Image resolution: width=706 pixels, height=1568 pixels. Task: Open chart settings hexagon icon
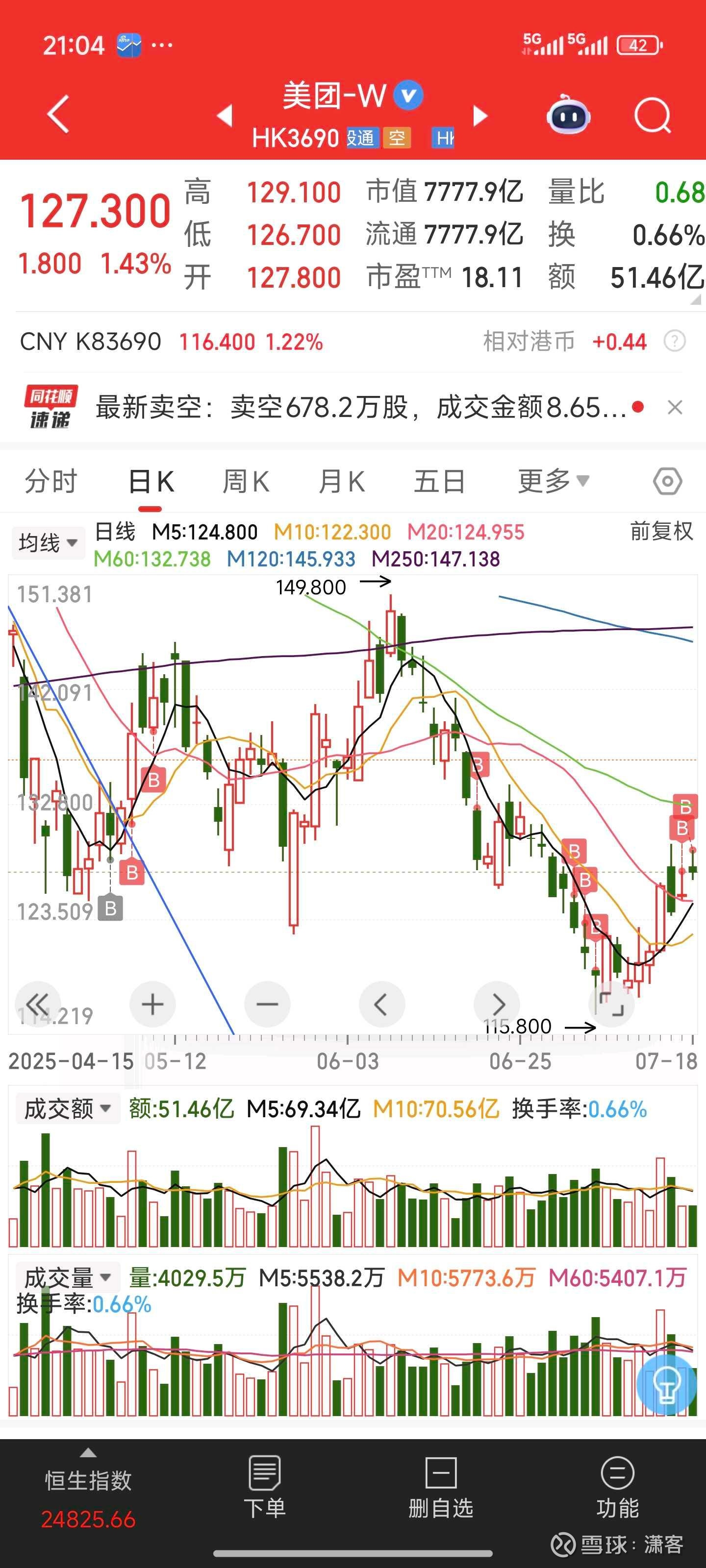(668, 482)
